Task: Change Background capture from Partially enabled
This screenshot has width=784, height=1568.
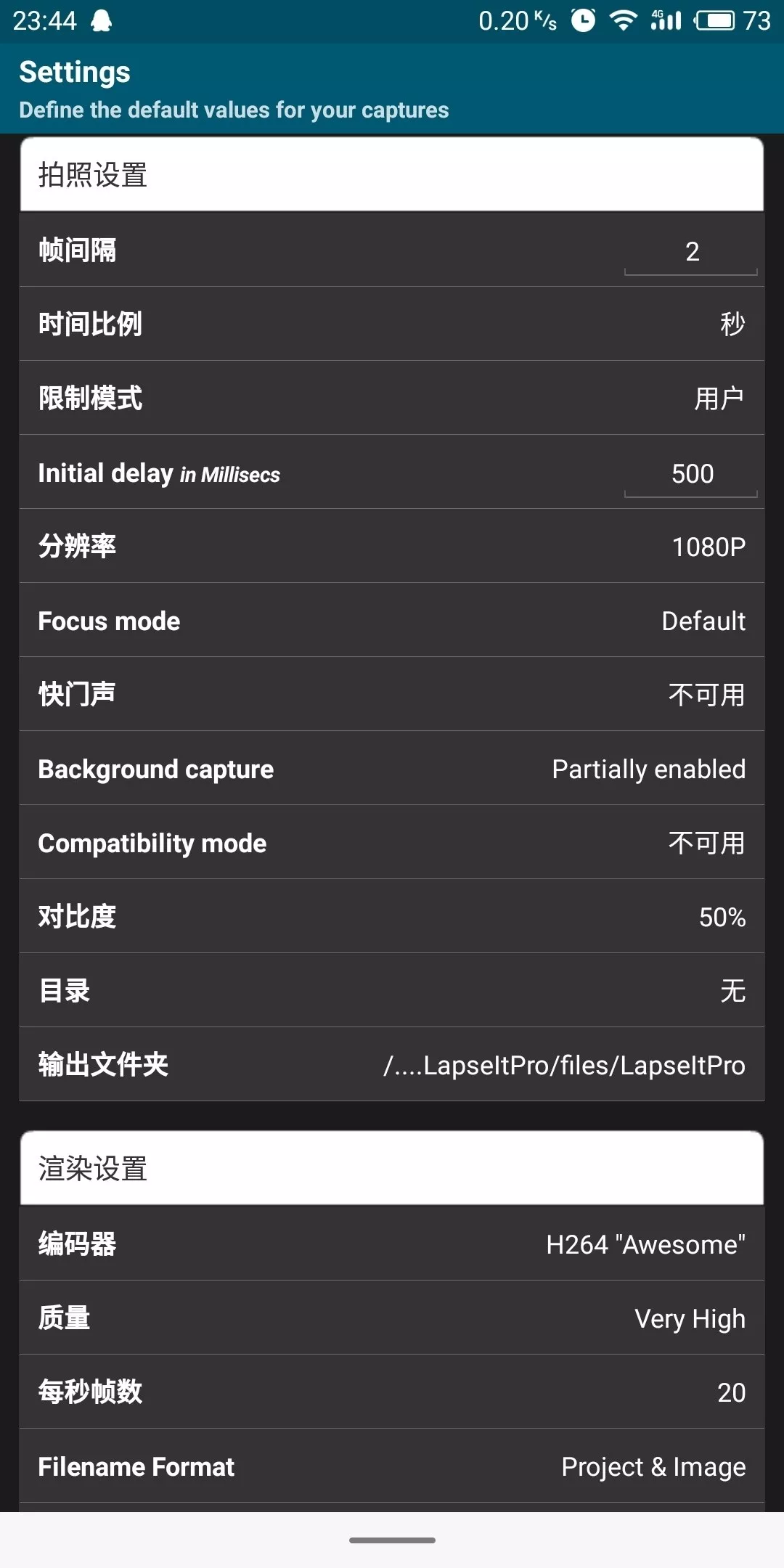Action: (392, 768)
